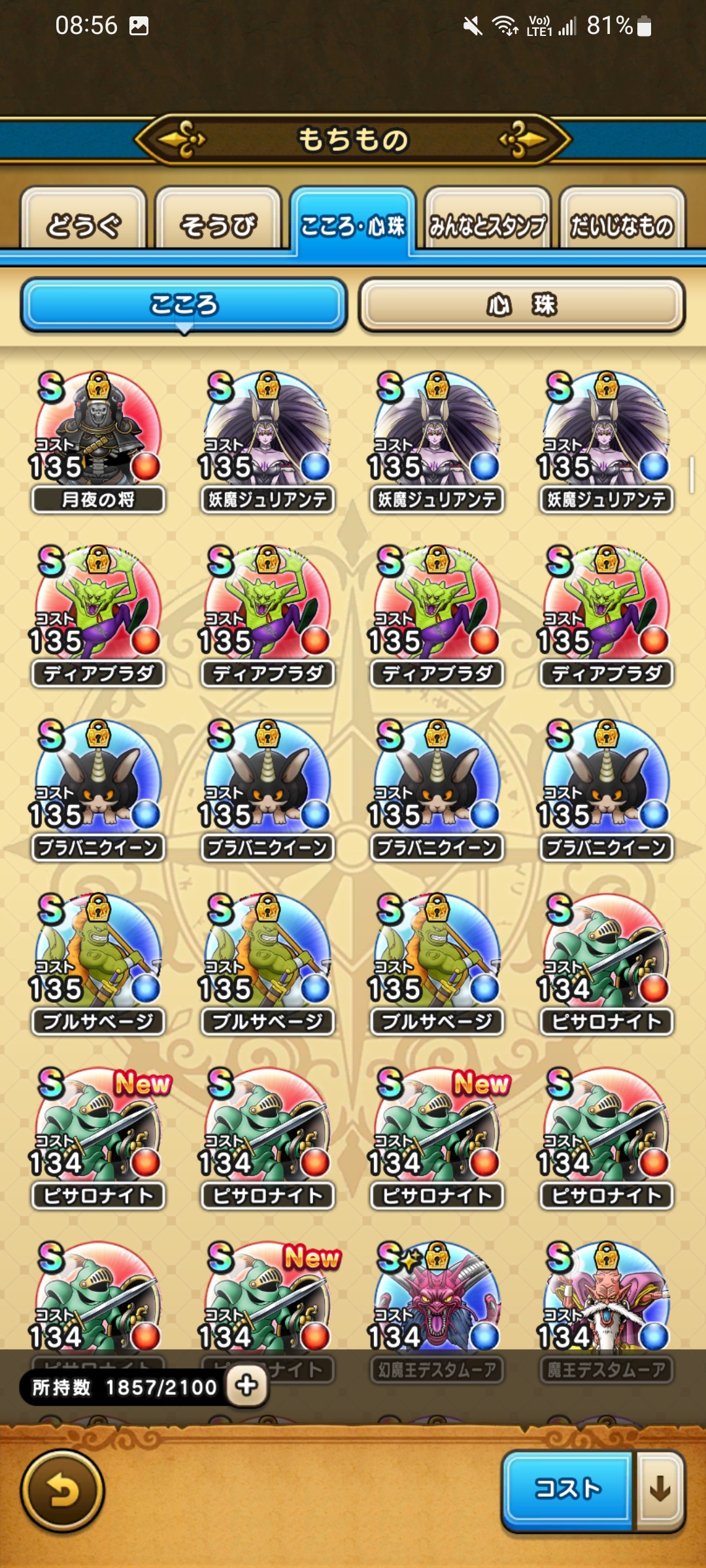Expand inventory capacity with plus button
The image size is (706, 1568).
[x=247, y=1386]
